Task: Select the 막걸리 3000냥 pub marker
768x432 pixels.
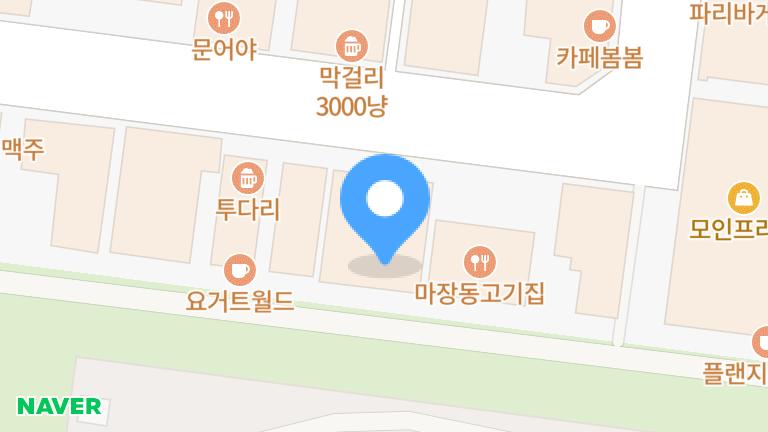Action: (x=352, y=45)
